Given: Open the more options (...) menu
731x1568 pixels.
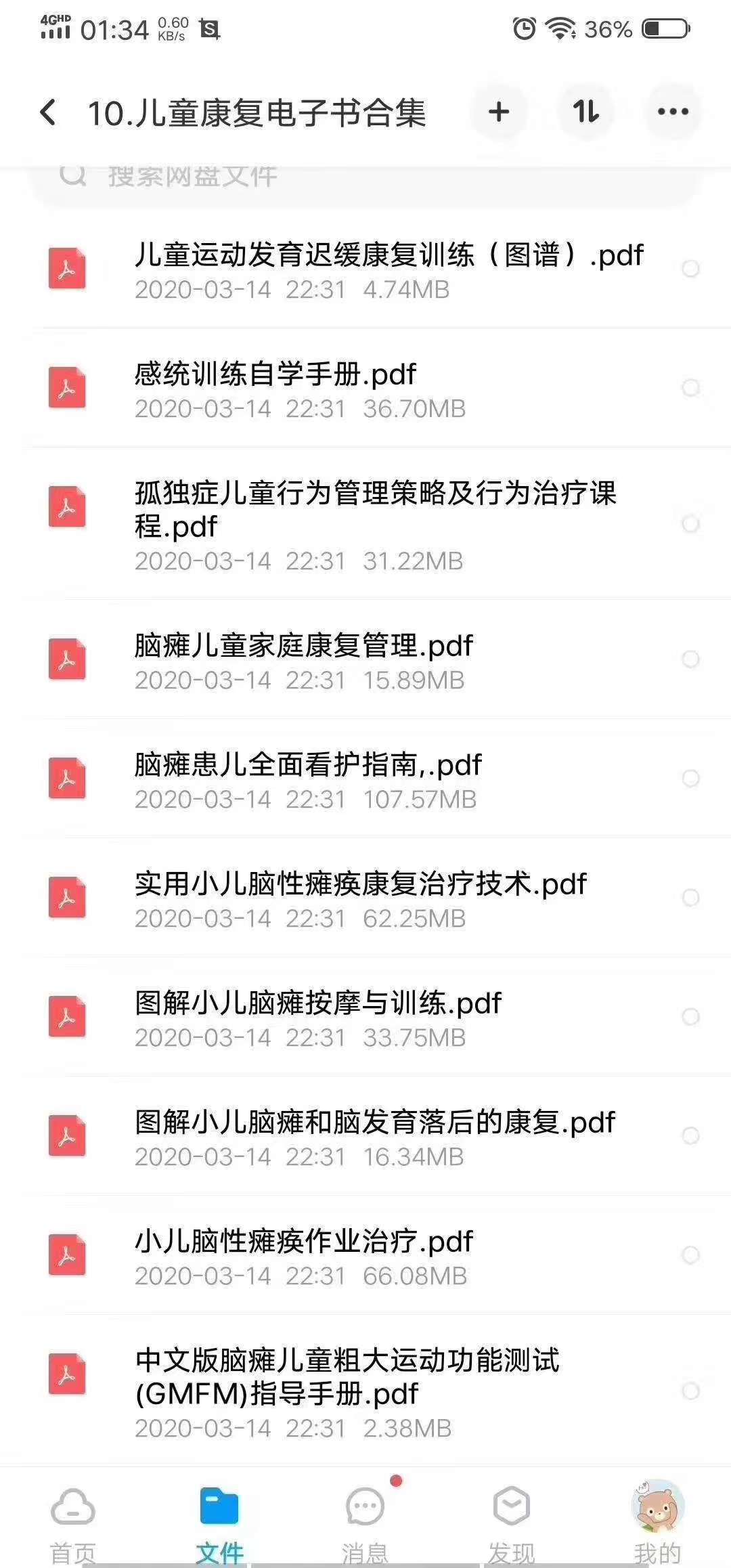Looking at the screenshot, I should pos(671,112).
